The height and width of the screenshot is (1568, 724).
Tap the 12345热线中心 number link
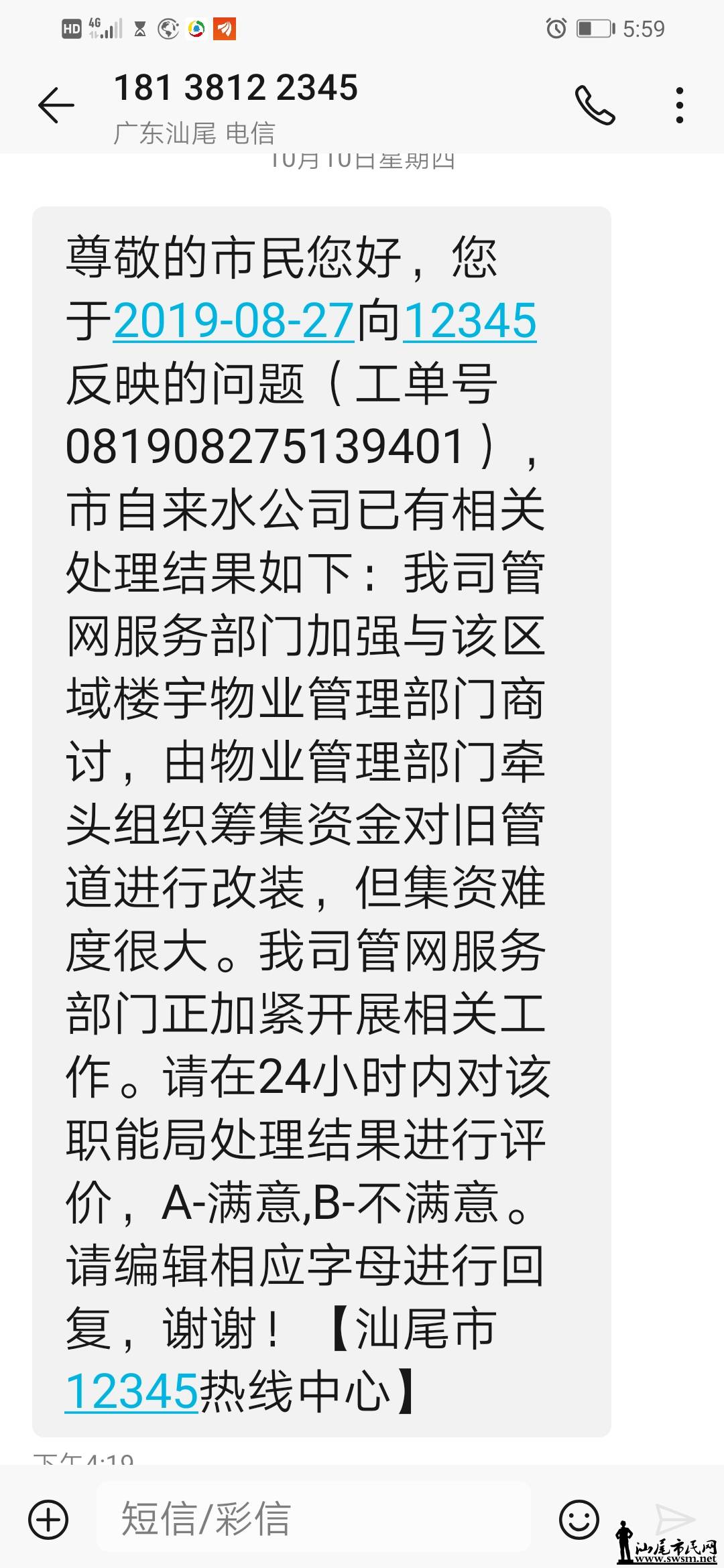click(132, 1392)
